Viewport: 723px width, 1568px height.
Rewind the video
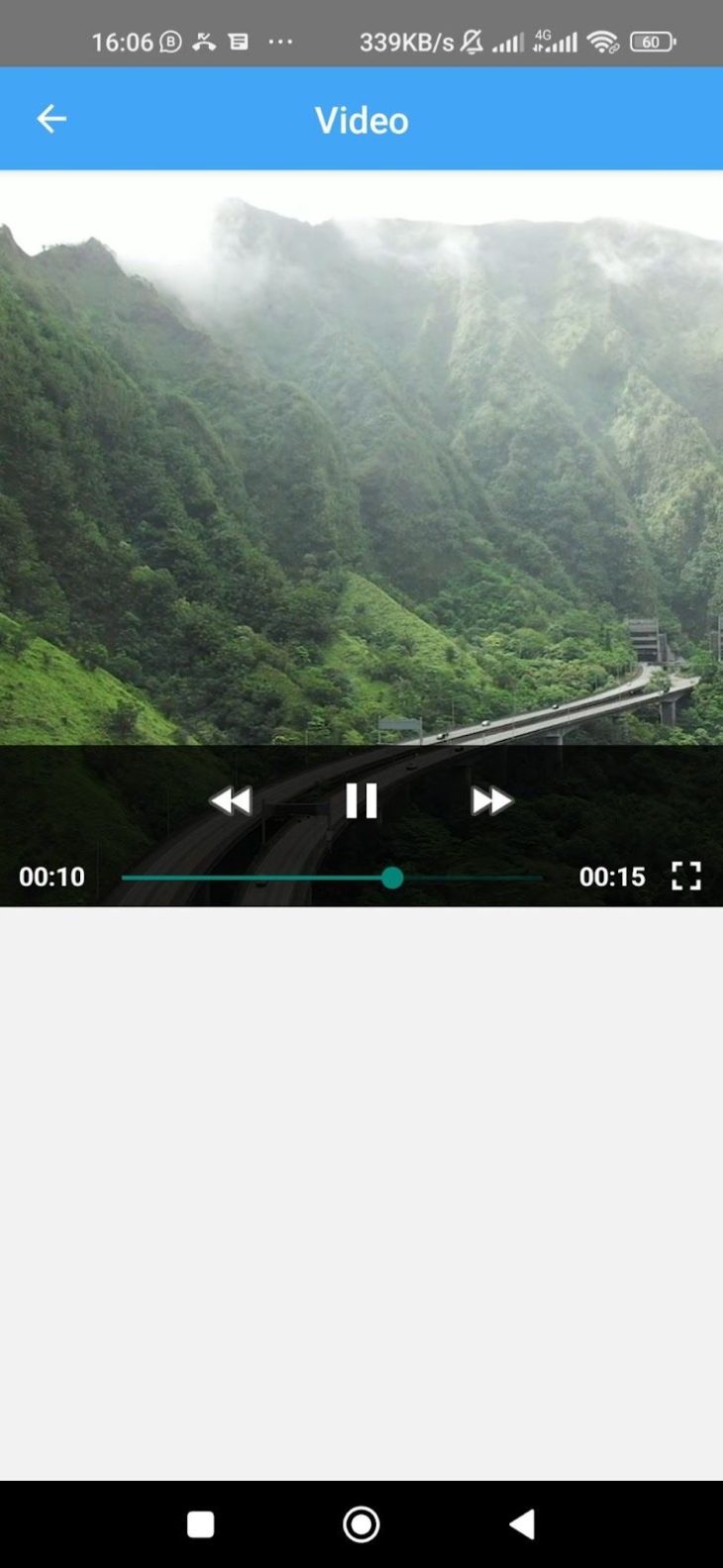pyautogui.click(x=231, y=800)
